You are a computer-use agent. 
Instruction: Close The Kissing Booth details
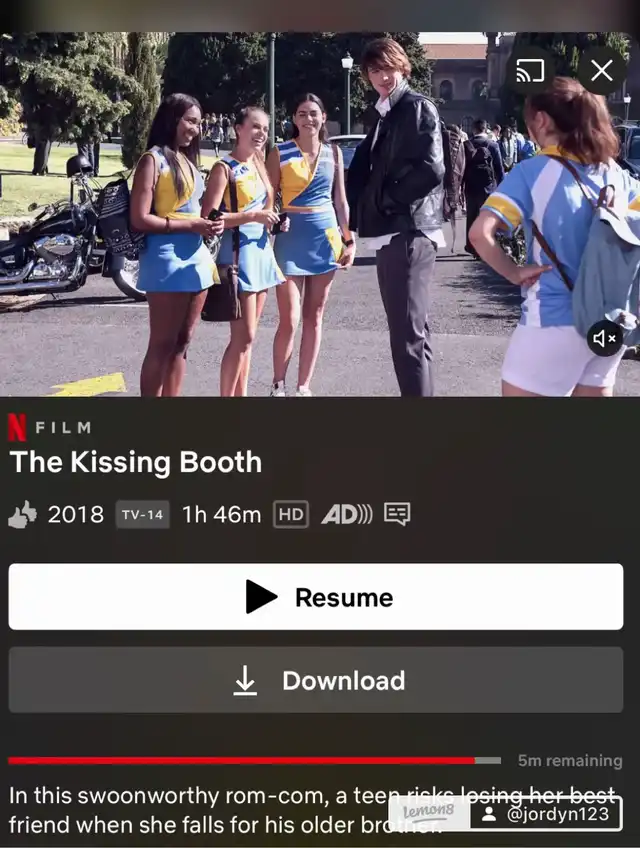coord(601,71)
